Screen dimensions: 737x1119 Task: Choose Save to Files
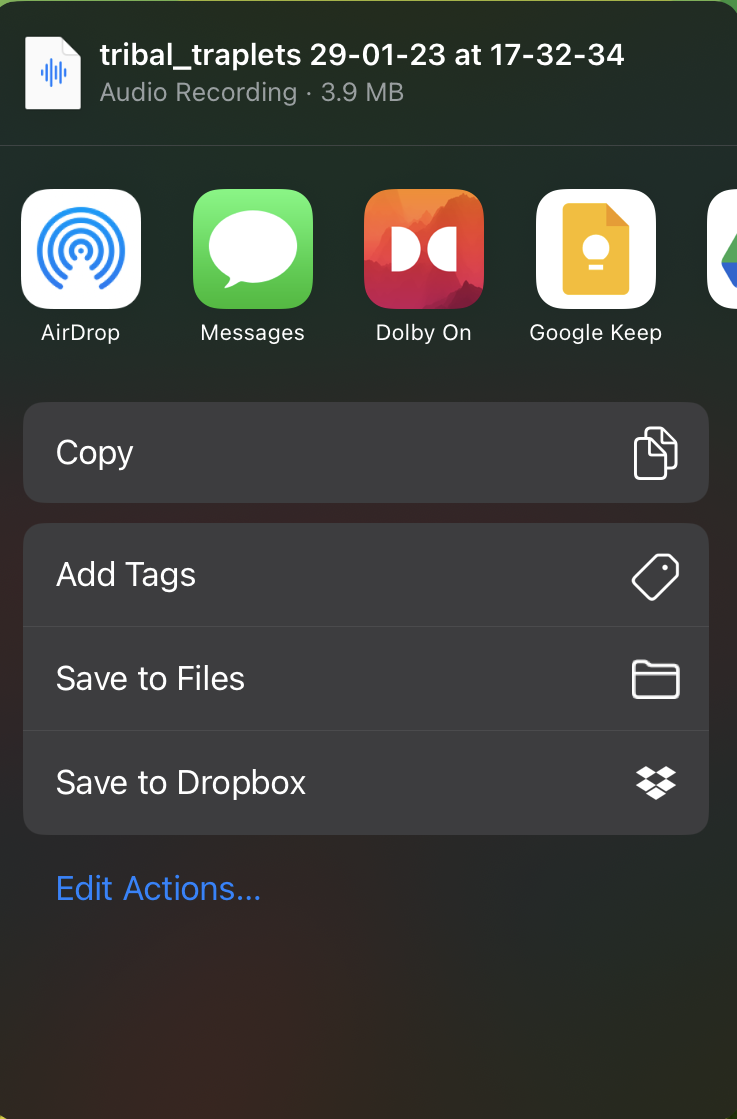(x=366, y=679)
